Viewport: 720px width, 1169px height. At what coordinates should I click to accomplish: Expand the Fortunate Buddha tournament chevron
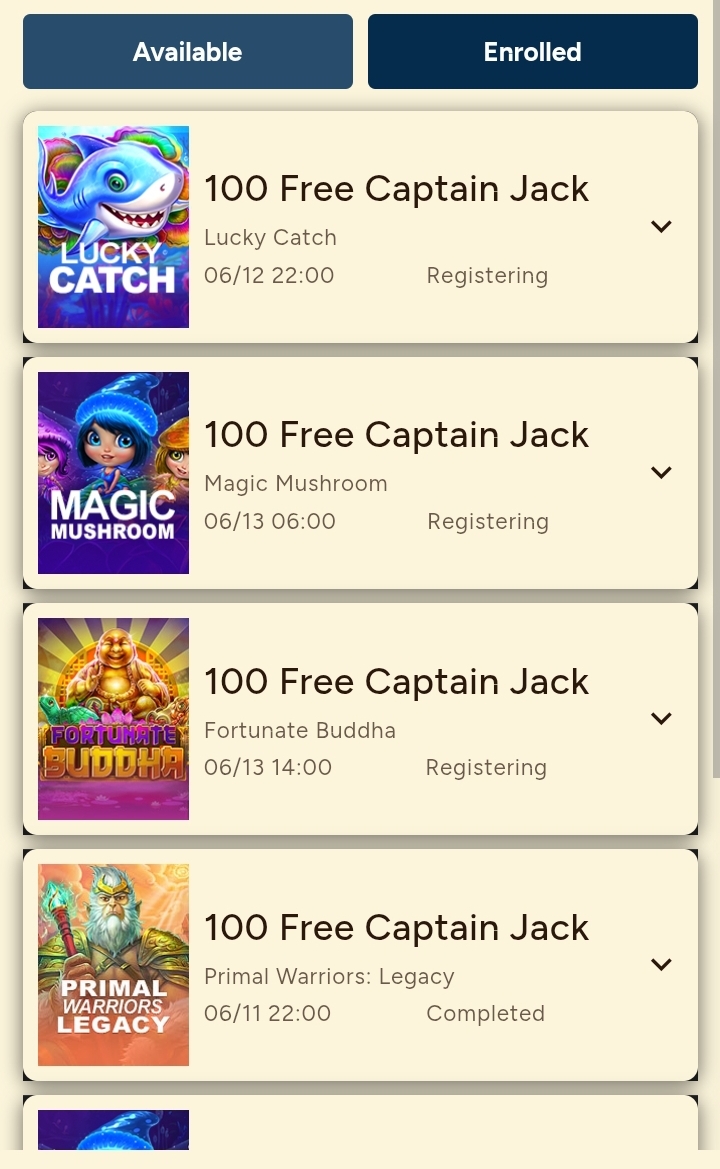point(661,719)
